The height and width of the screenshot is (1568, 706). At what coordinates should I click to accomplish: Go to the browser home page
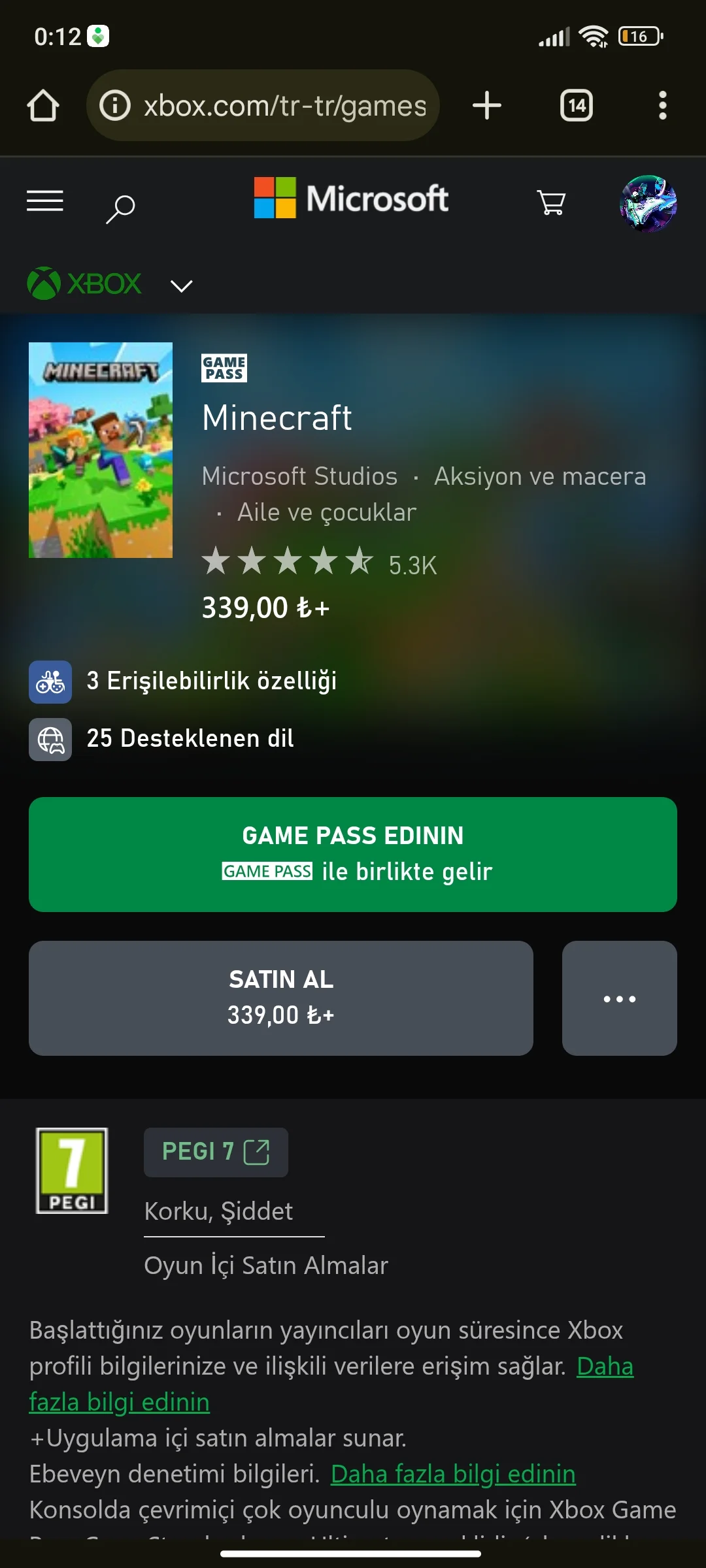pos(43,106)
